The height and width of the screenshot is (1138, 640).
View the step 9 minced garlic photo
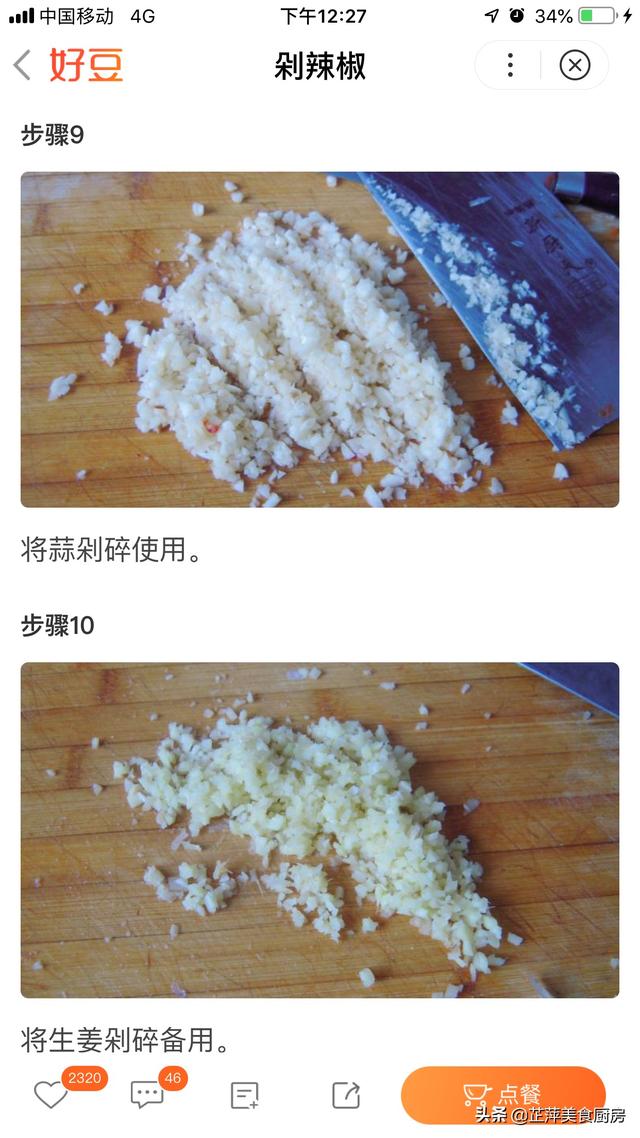(x=320, y=340)
